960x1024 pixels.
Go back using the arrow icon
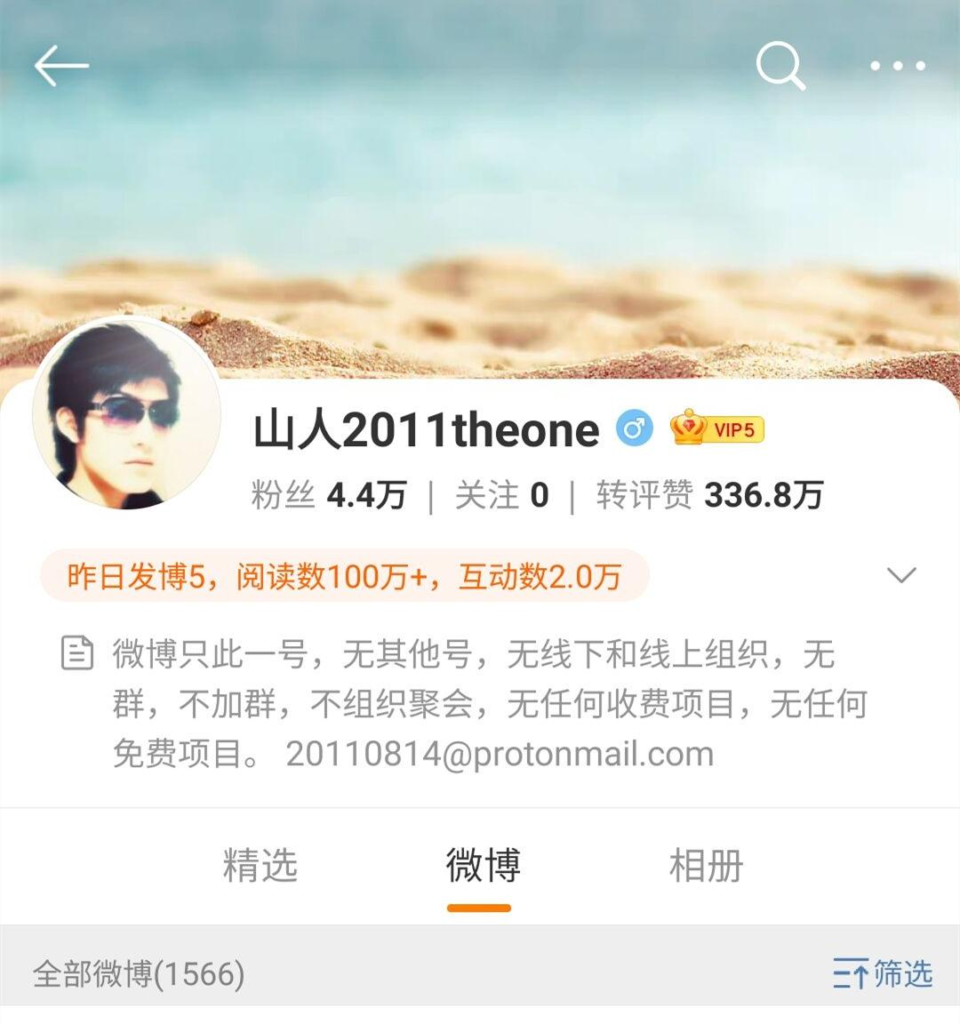[61, 67]
